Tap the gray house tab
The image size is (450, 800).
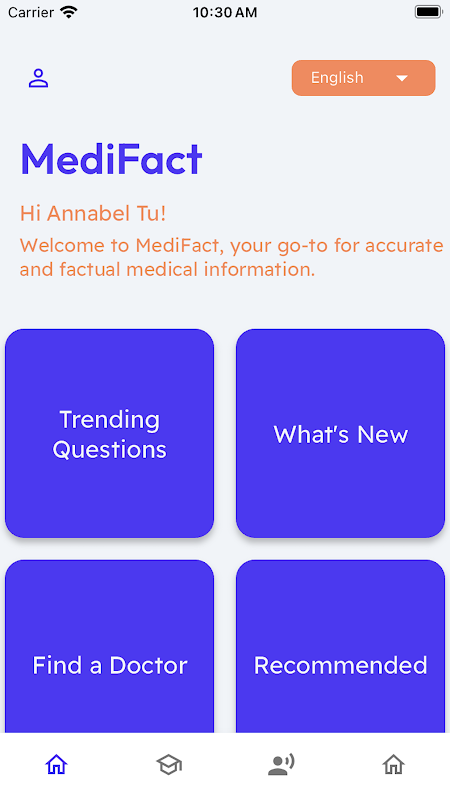tap(393, 764)
